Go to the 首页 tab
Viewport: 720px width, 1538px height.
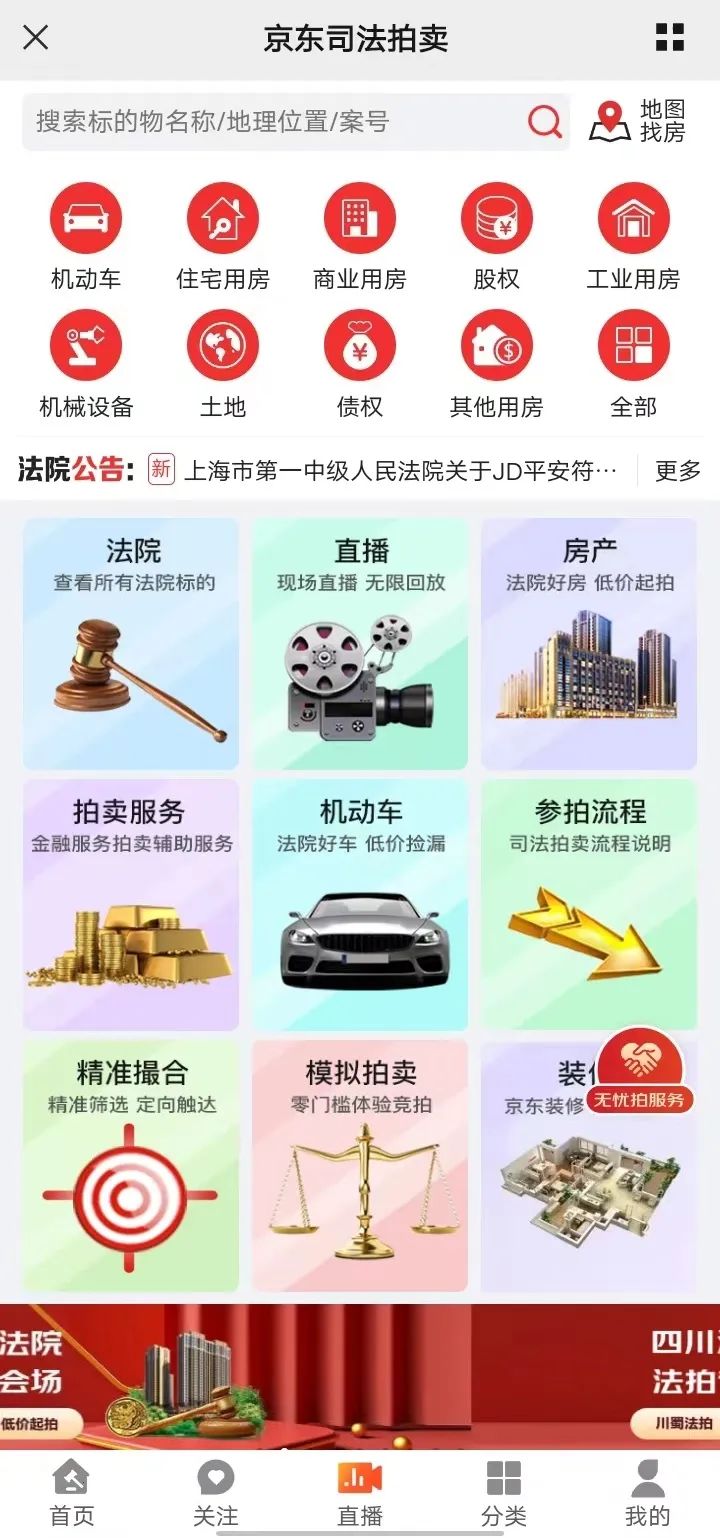click(x=72, y=1494)
